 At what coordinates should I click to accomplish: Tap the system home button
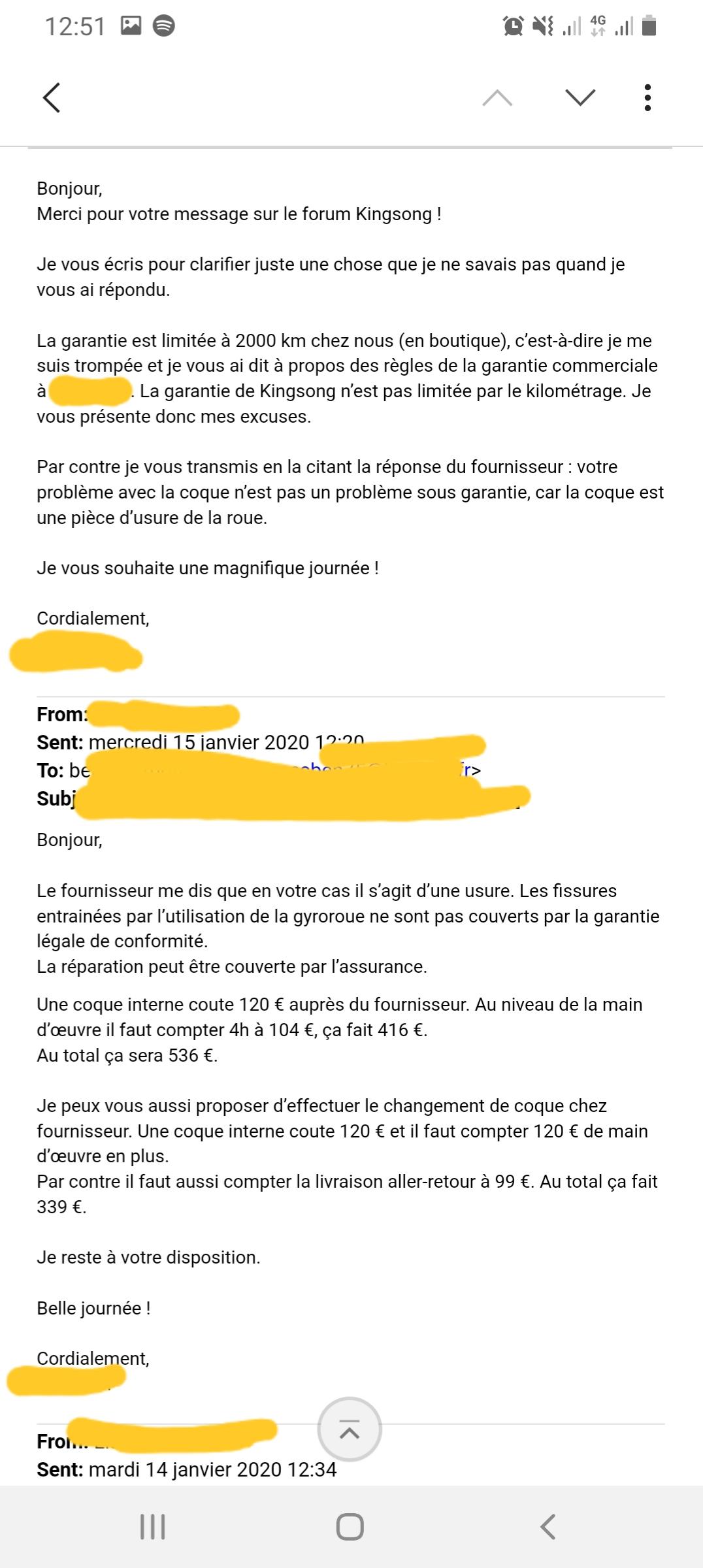point(350,1527)
